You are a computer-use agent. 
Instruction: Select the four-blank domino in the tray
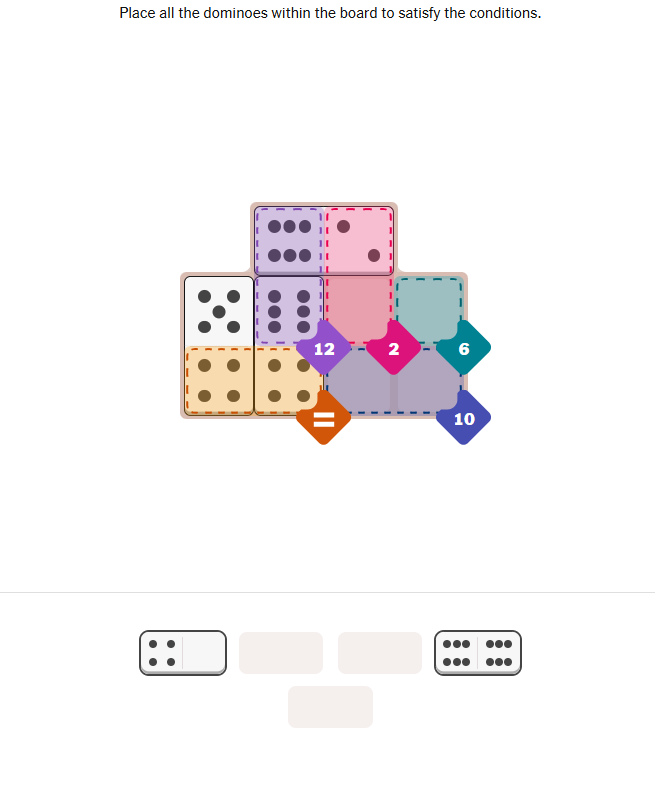pos(183,653)
